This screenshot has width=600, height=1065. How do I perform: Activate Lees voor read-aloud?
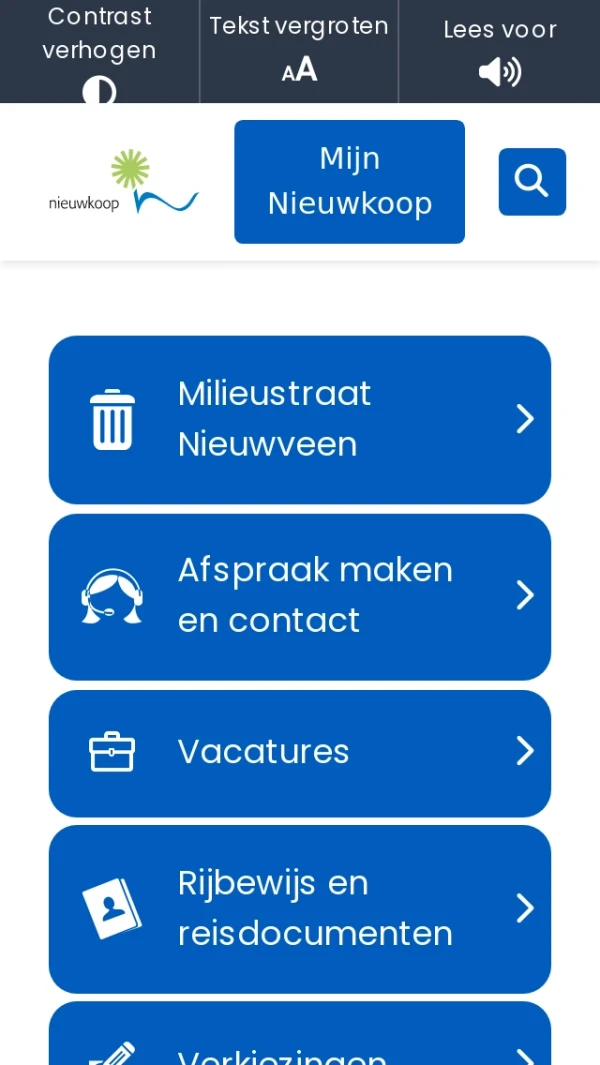click(x=499, y=52)
